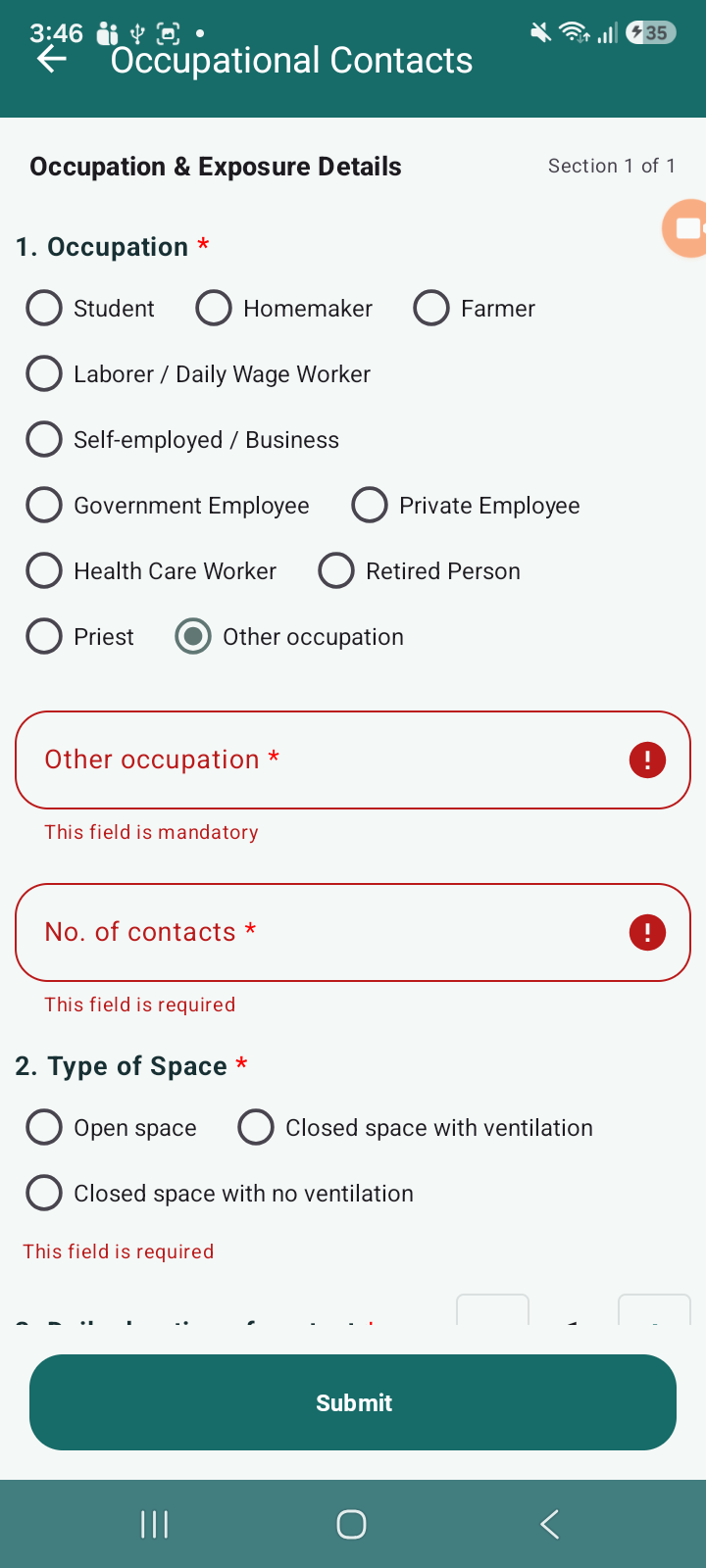Choose Closed space with ventilation
706x1568 pixels.
[415, 1127]
